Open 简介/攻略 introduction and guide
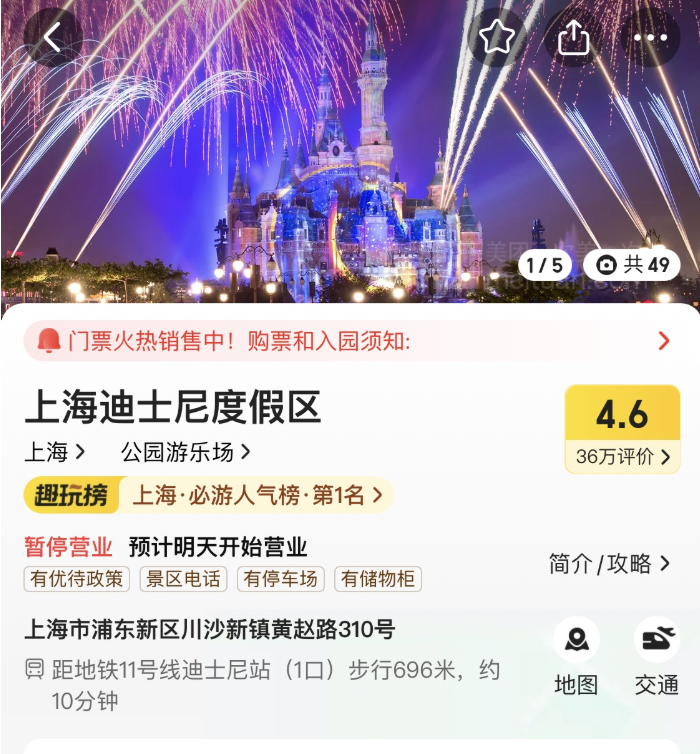Viewport: 700px width, 754px height. (x=609, y=563)
